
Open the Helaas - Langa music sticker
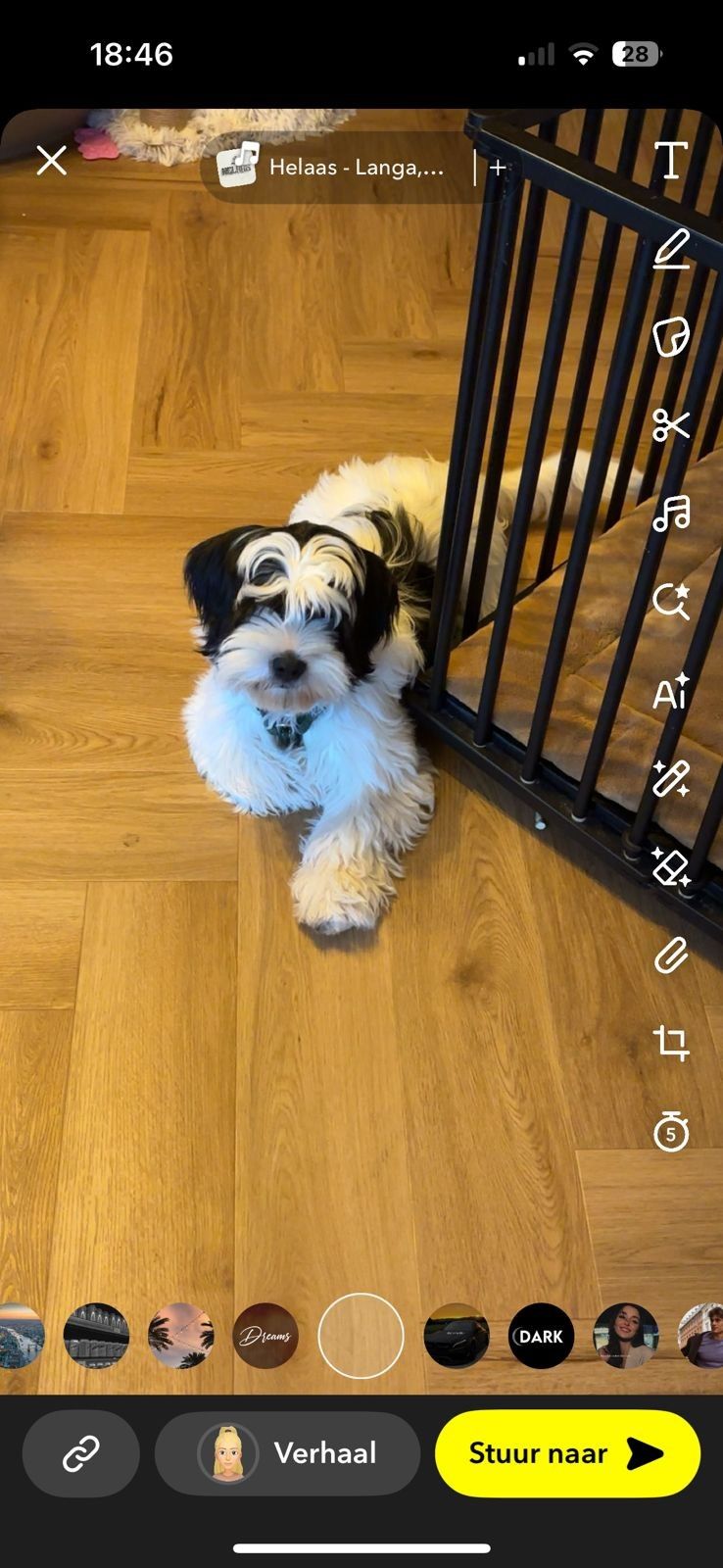pos(333,168)
